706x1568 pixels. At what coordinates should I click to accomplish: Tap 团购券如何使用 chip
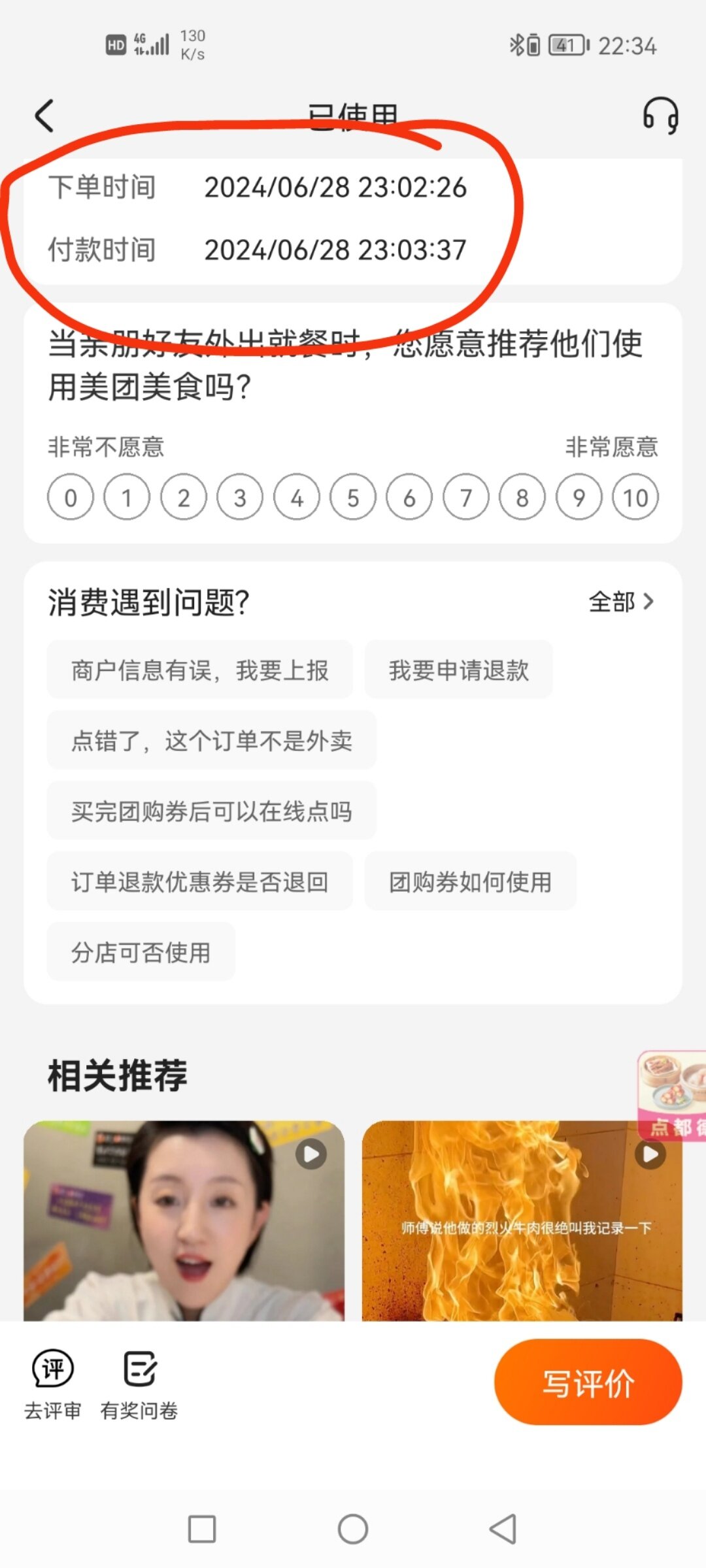click(470, 882)
